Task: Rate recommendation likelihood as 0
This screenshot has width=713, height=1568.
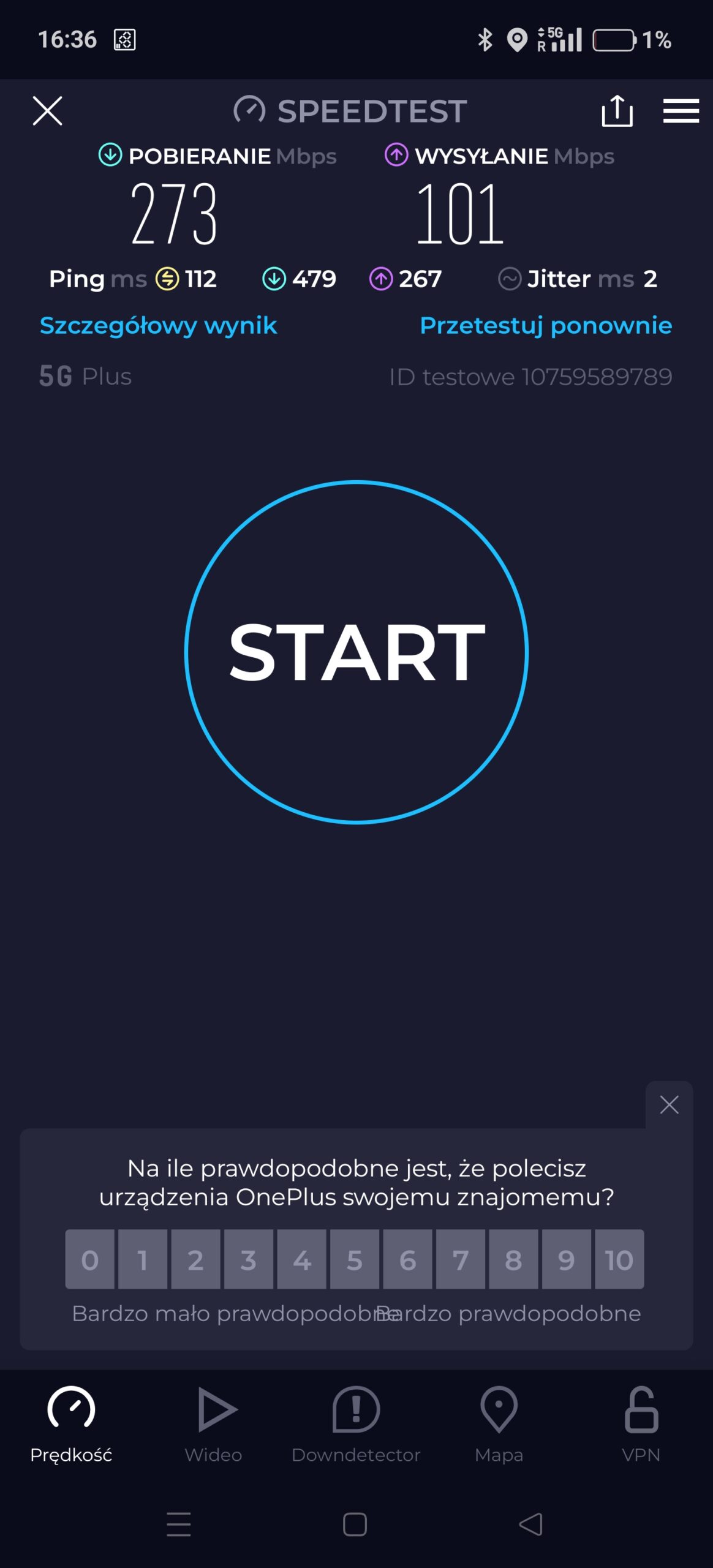Action: click(89, 1259)
